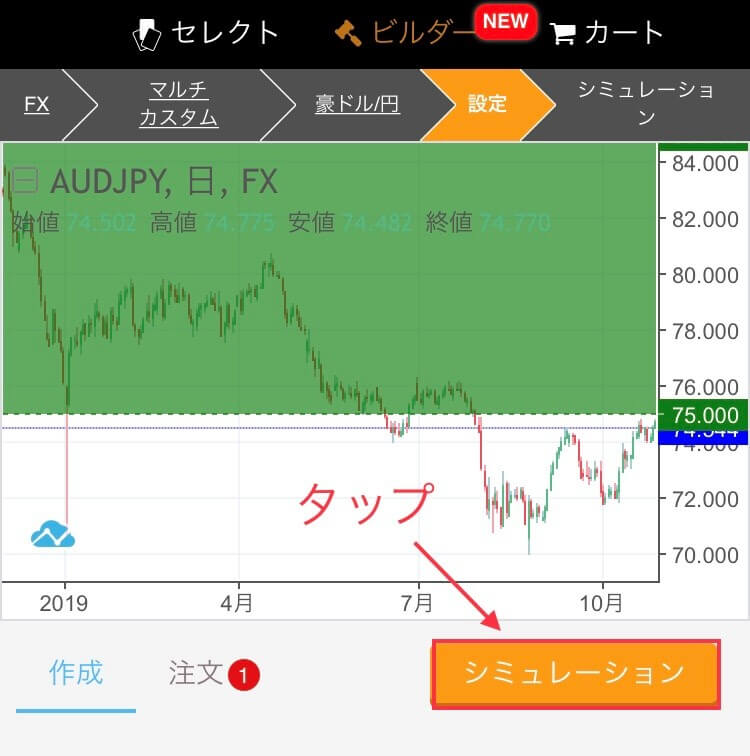Open the cart via the shopping cart icon
Screen dimensions: 750x756
tap(562, 31)
